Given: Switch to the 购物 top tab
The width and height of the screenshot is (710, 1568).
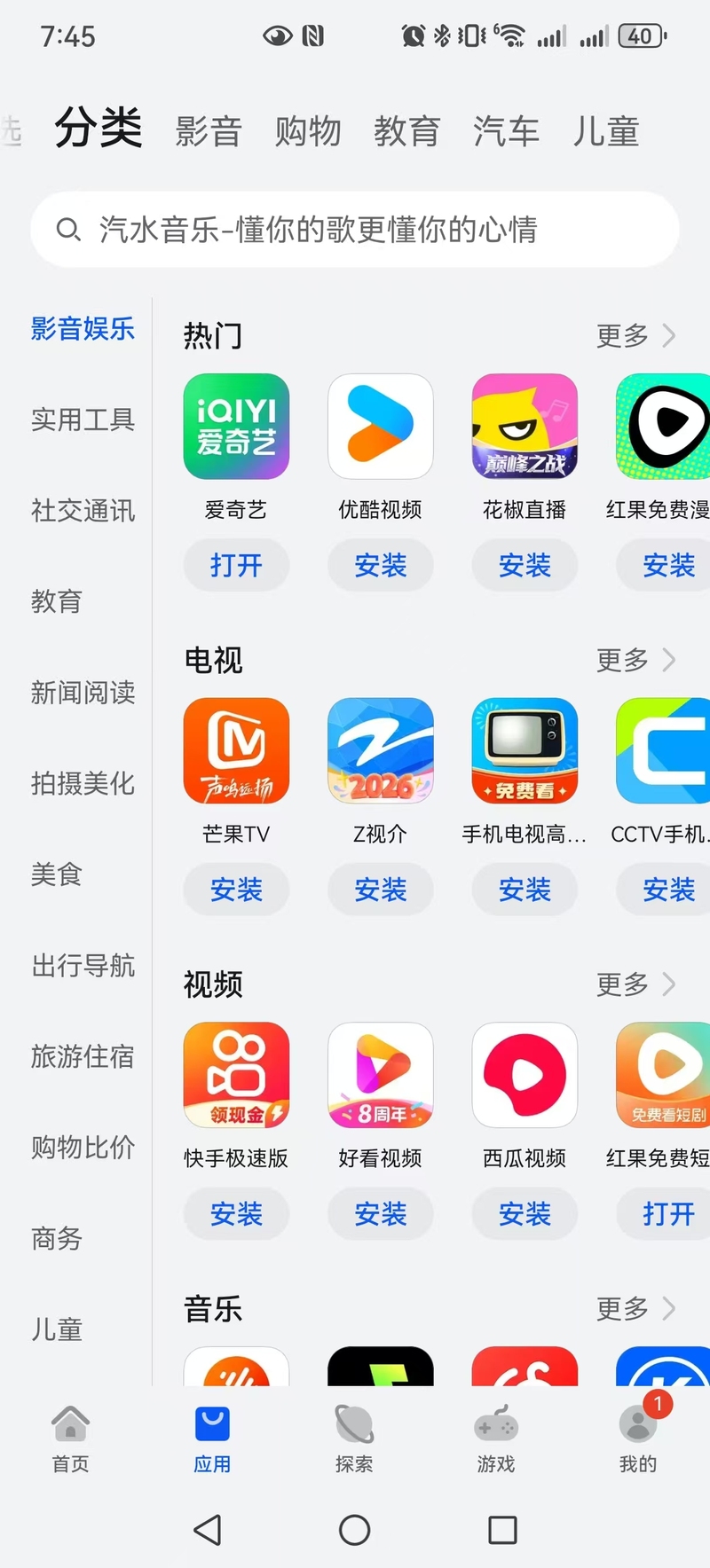Looking at the screenshot, I should click(308, 131).
